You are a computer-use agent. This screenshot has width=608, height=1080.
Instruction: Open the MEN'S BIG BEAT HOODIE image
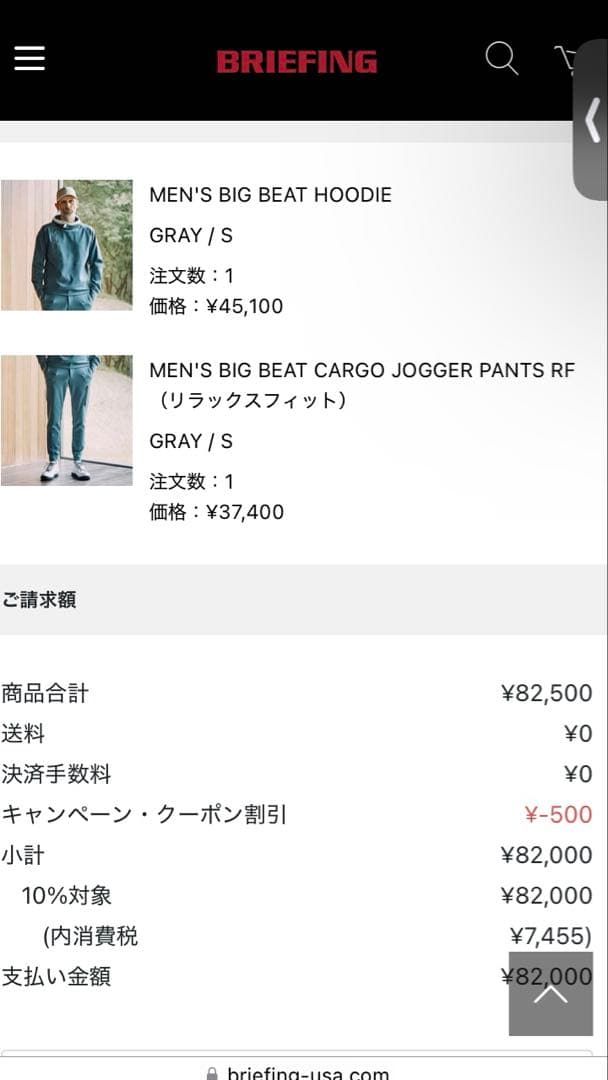click(67, 245)
